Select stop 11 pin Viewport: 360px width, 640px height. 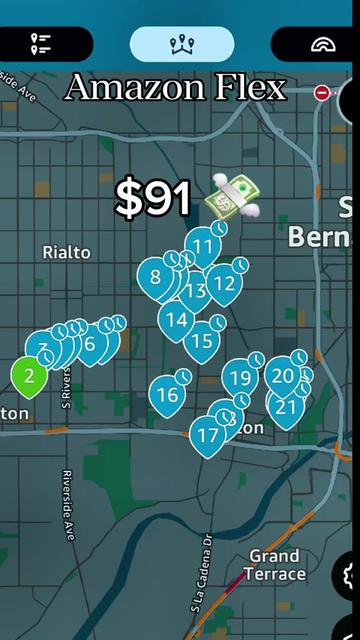tap(202, 247)
